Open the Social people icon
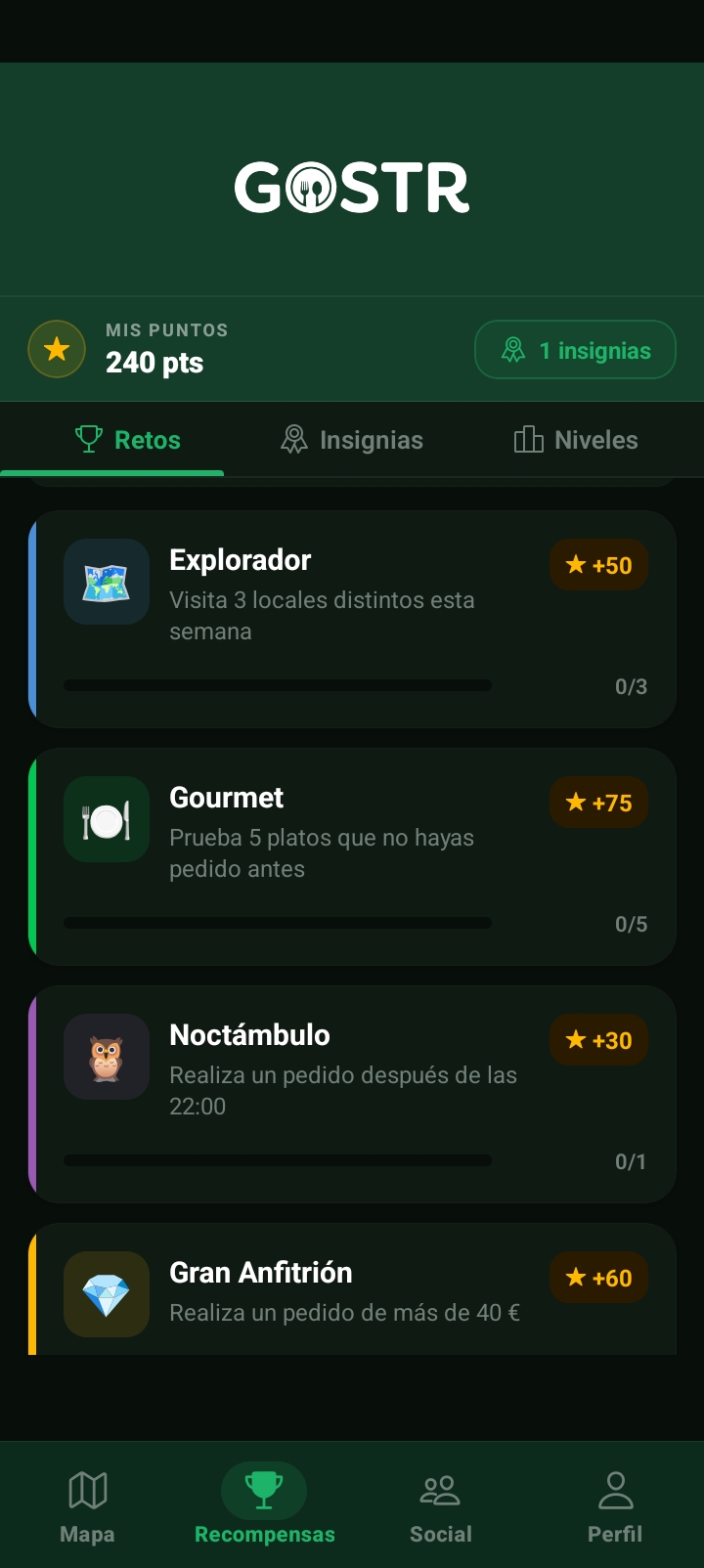704x1568 pixels. tap(440, 1503)
